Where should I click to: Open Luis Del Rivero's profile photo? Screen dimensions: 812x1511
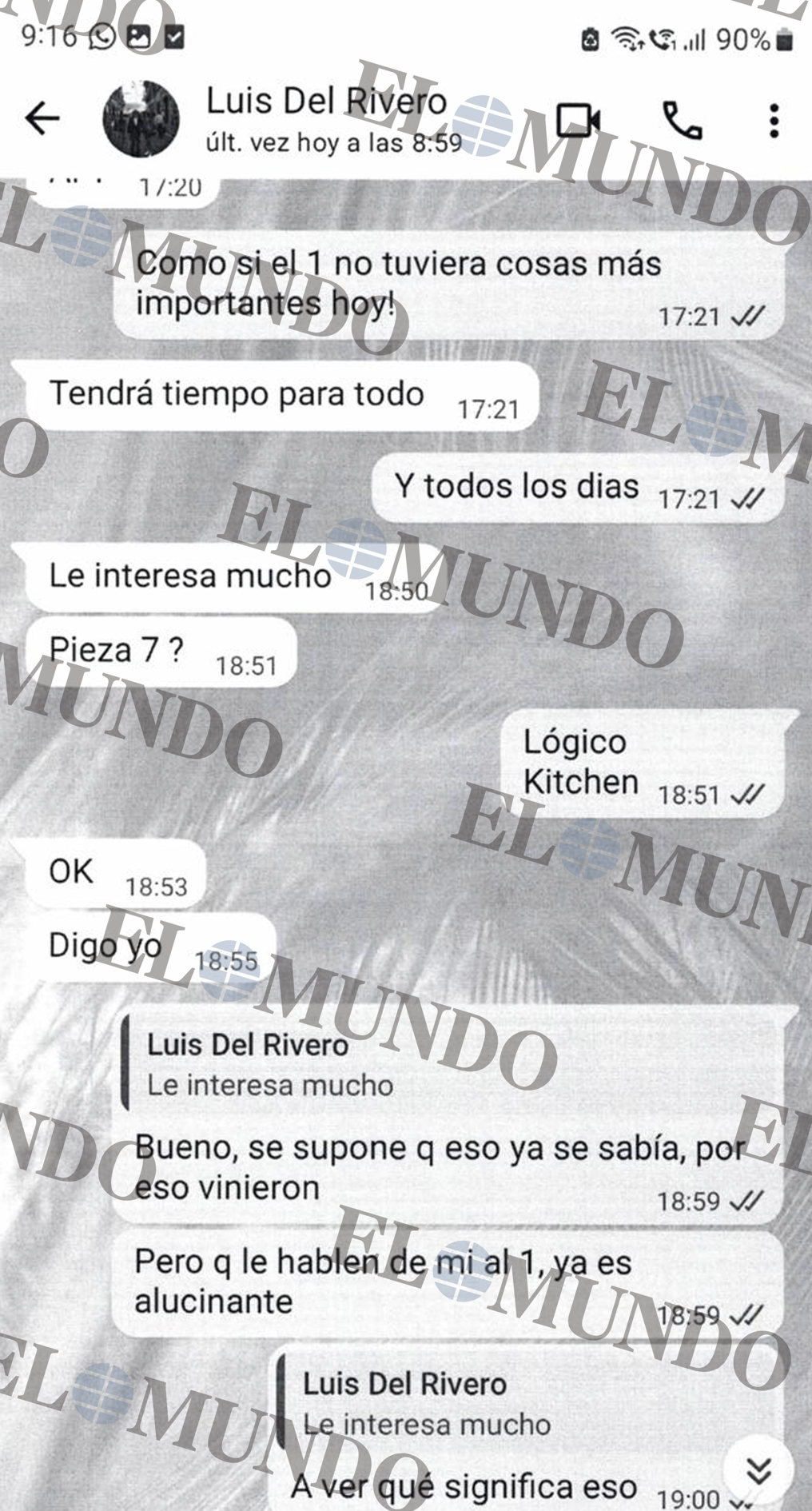[x=141, y=119]
